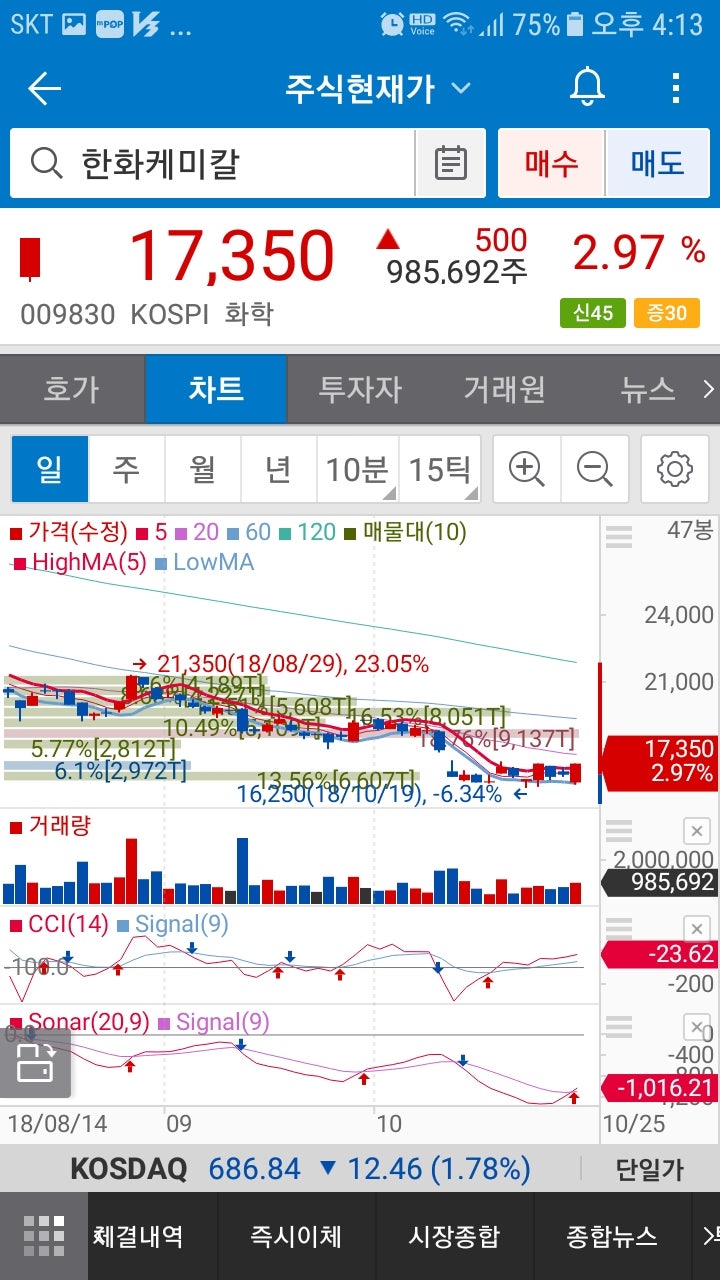Viewport: 720px width, 1280px height.
Task: Open notifications via the bell icon
Action: click(586, 88)
